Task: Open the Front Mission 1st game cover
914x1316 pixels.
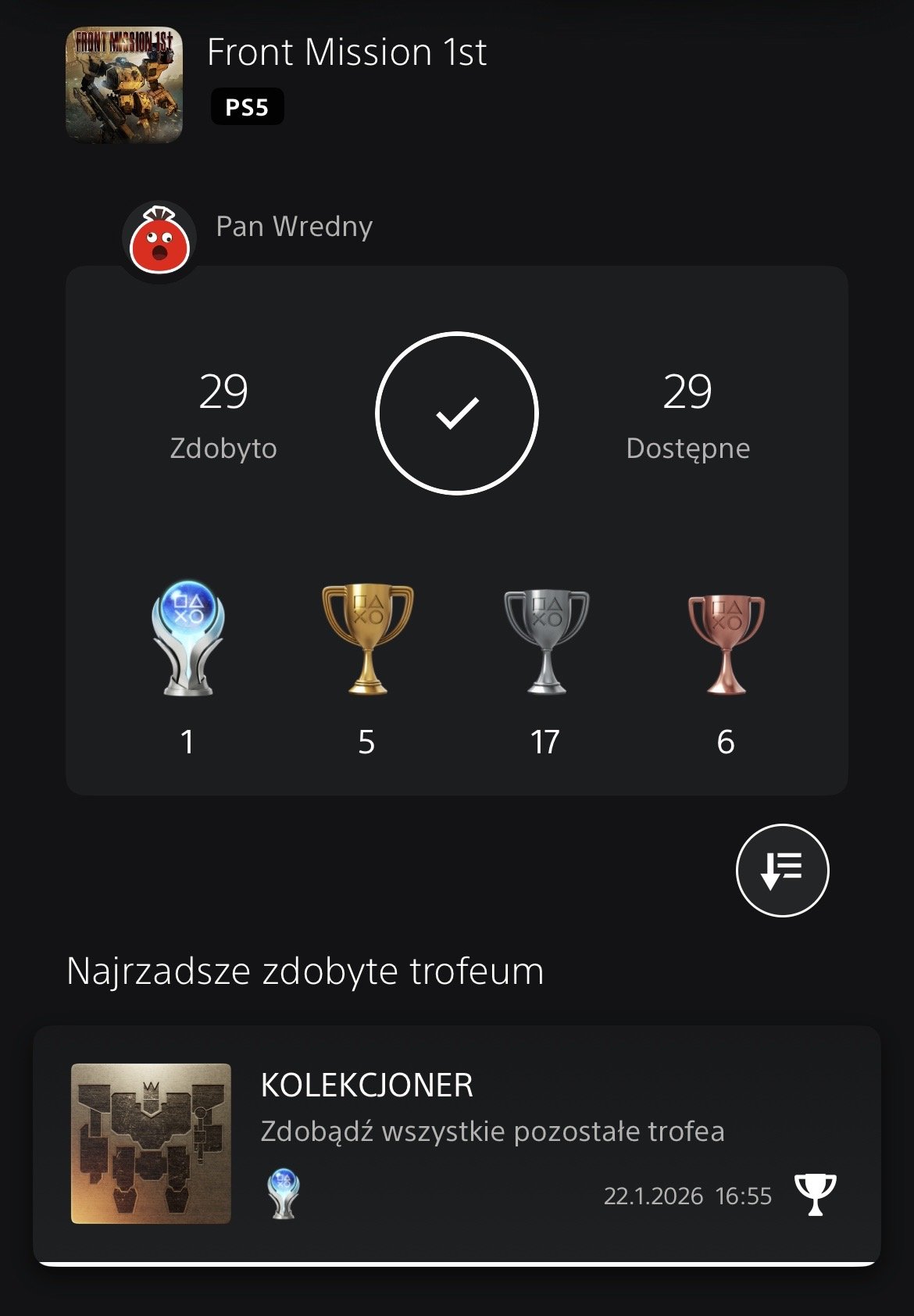Action: coord(124,85)
